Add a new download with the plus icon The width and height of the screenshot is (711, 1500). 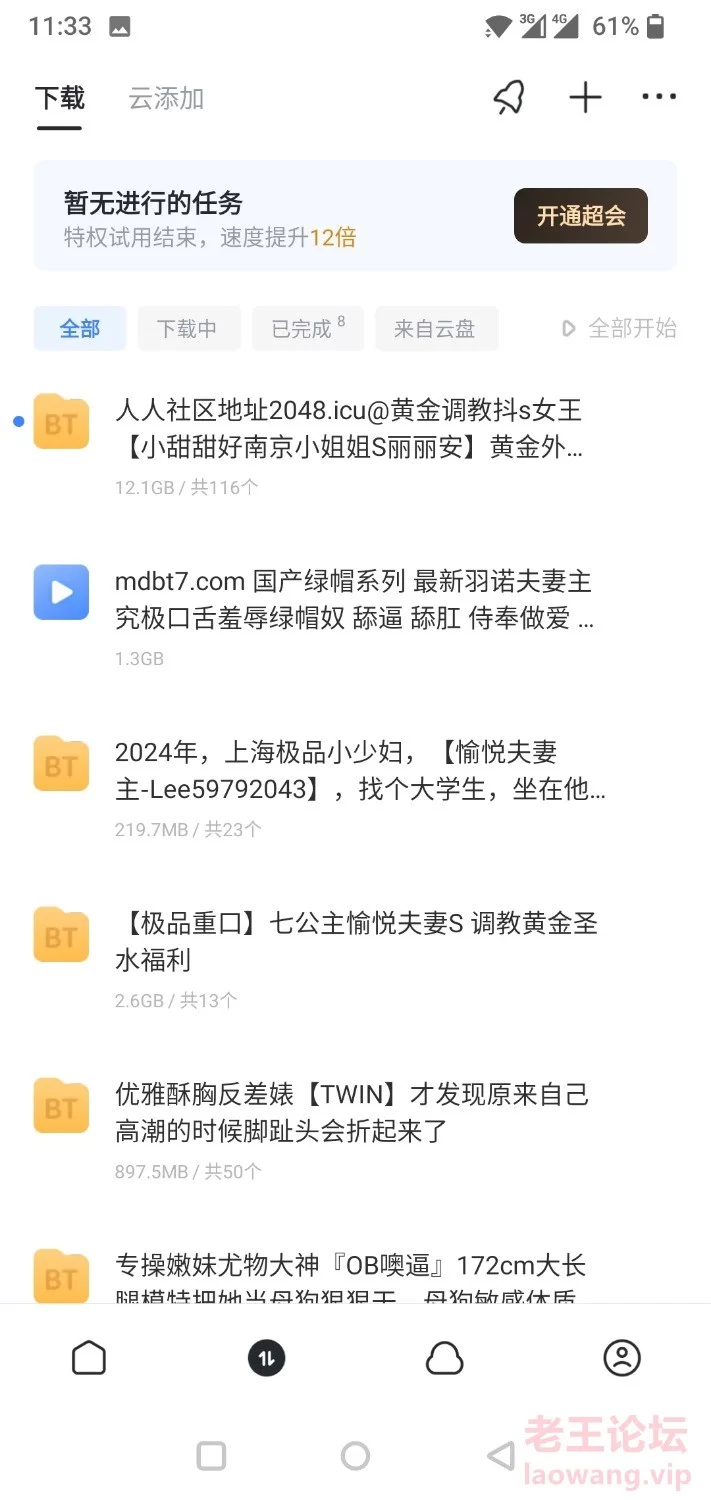pyautogui.click(x=585, y=97)
